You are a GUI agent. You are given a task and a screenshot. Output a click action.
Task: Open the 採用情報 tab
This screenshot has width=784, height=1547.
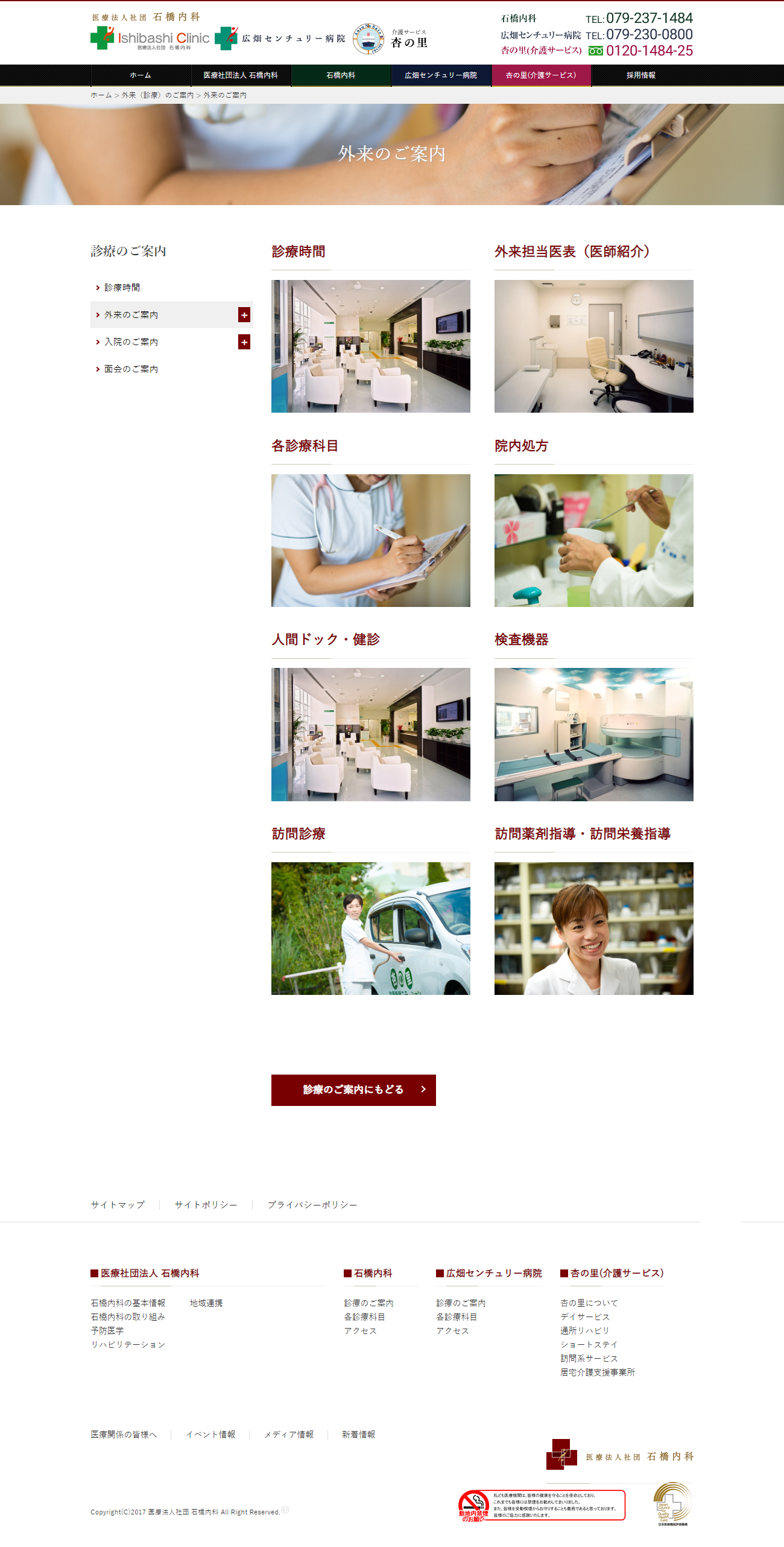tap(640, 75)
